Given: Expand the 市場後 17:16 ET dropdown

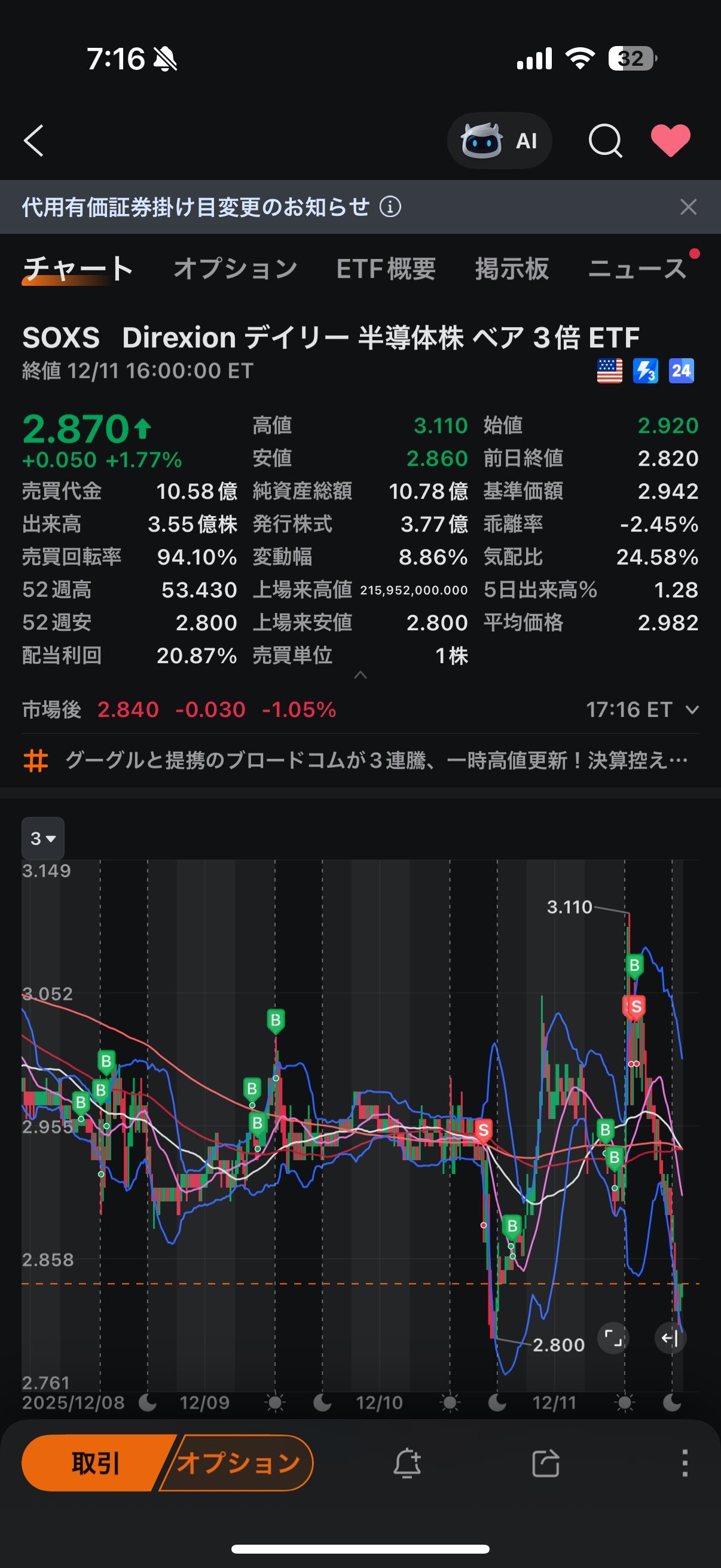Looking at the screenshot, I should pyautogui.click(x=692, y=710).
